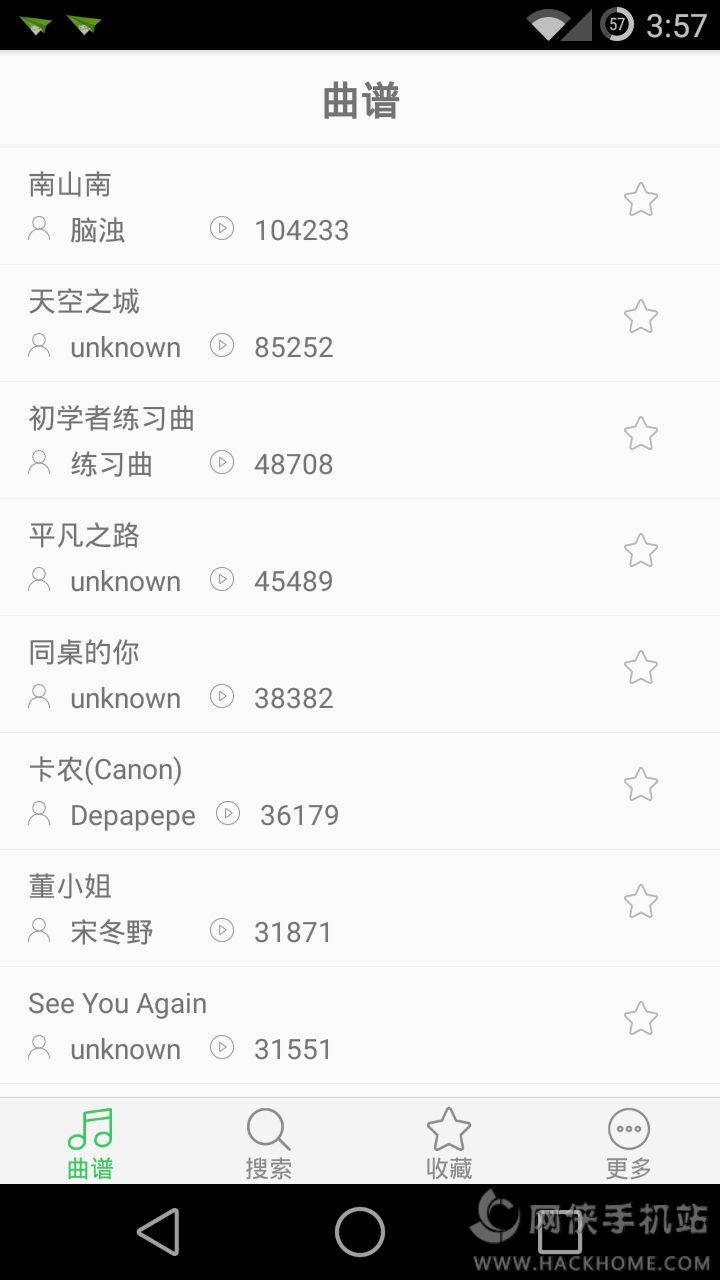Image resolution: width=720 pixels, height=1280 pixels.
Task: Open 董小姐 by 宋冬野
Action: click(300, 908)
